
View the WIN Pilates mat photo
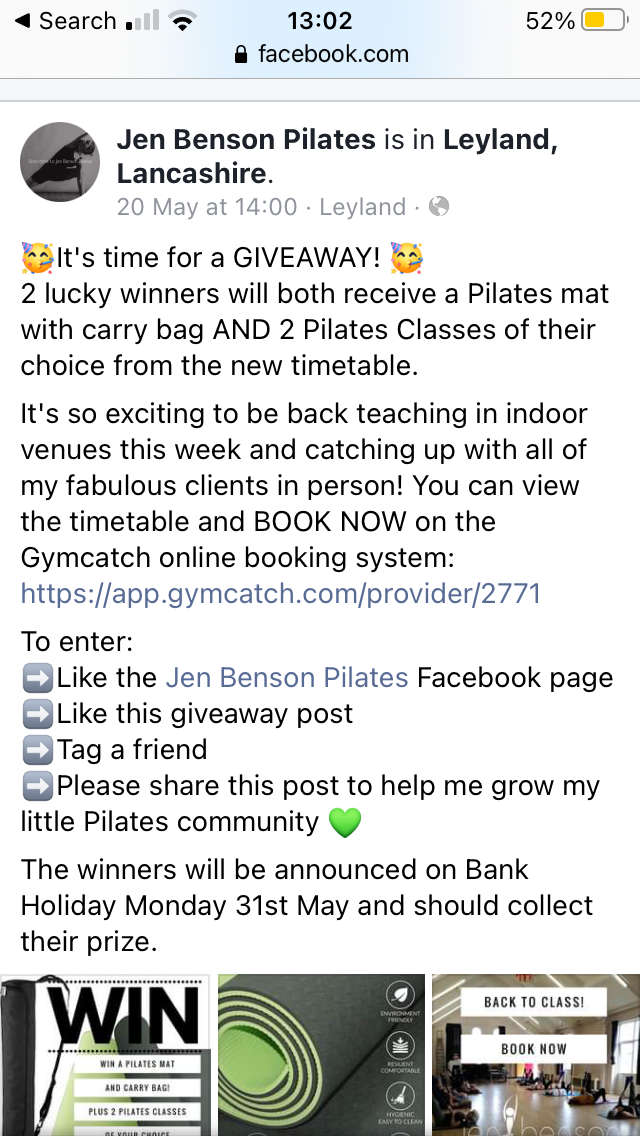pyautogui.click(x=105, y=1055)
